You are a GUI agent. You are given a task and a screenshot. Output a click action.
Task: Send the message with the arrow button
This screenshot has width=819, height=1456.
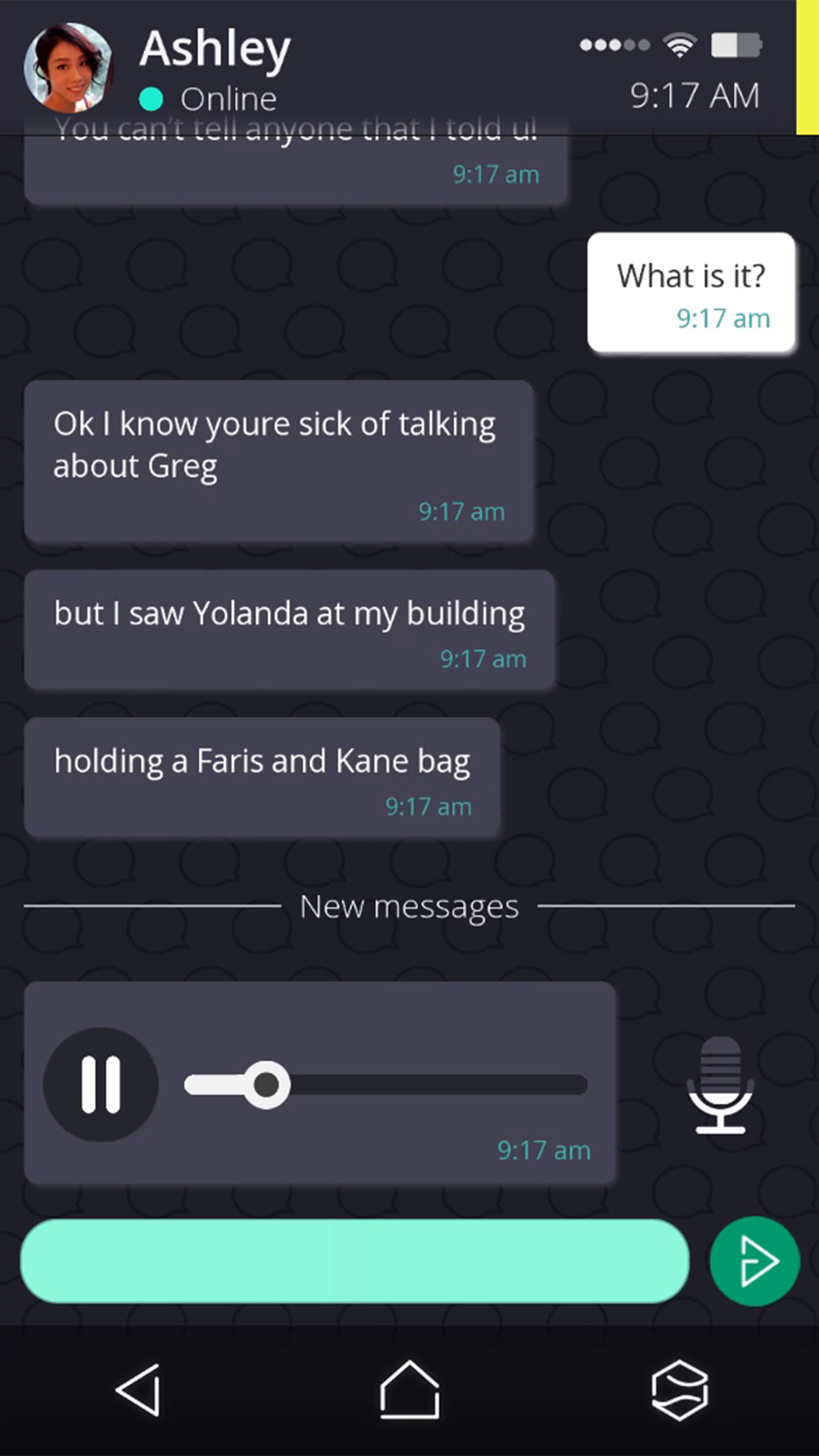pyautogui.click(x=755, y=1261)
